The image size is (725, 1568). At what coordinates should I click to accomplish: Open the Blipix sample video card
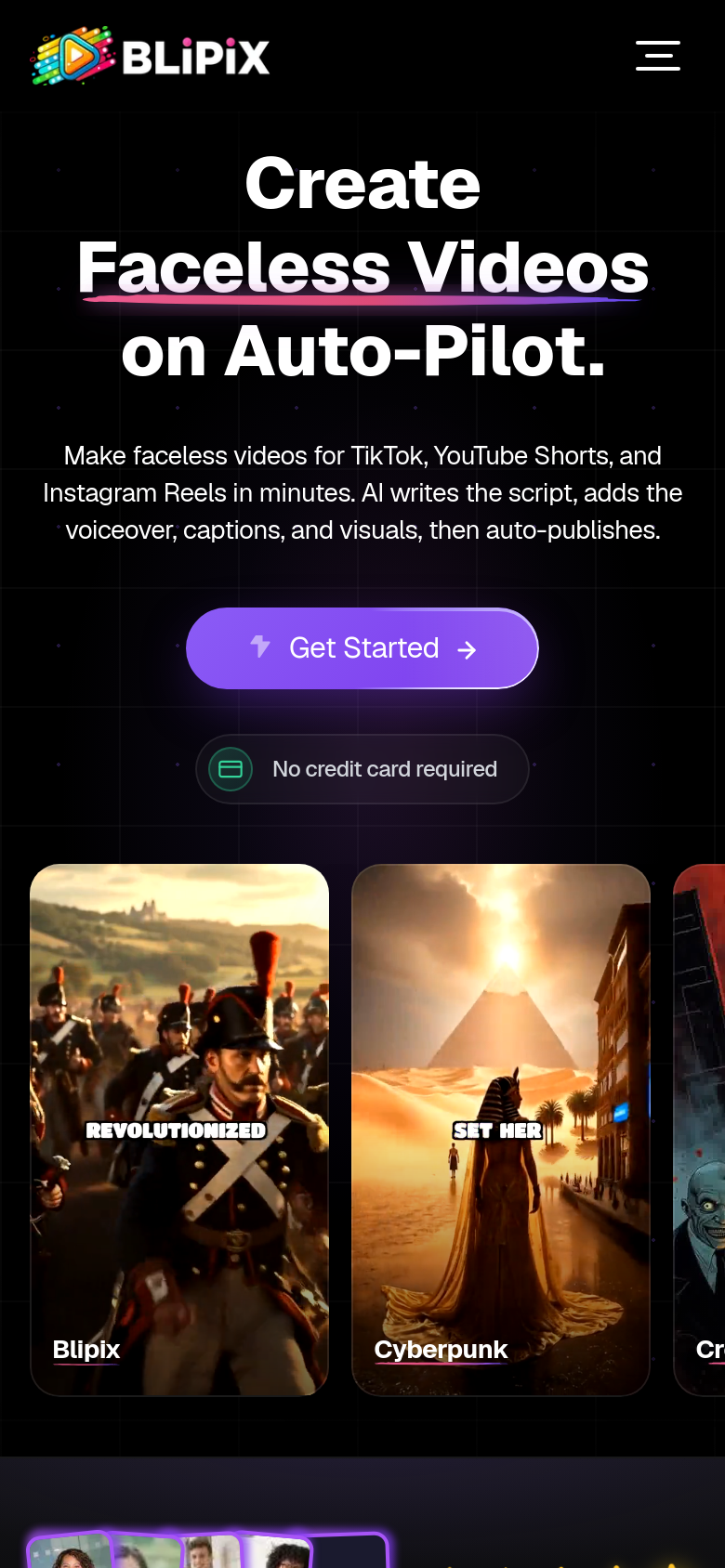pyautogui.click(x=179, y=1130)
